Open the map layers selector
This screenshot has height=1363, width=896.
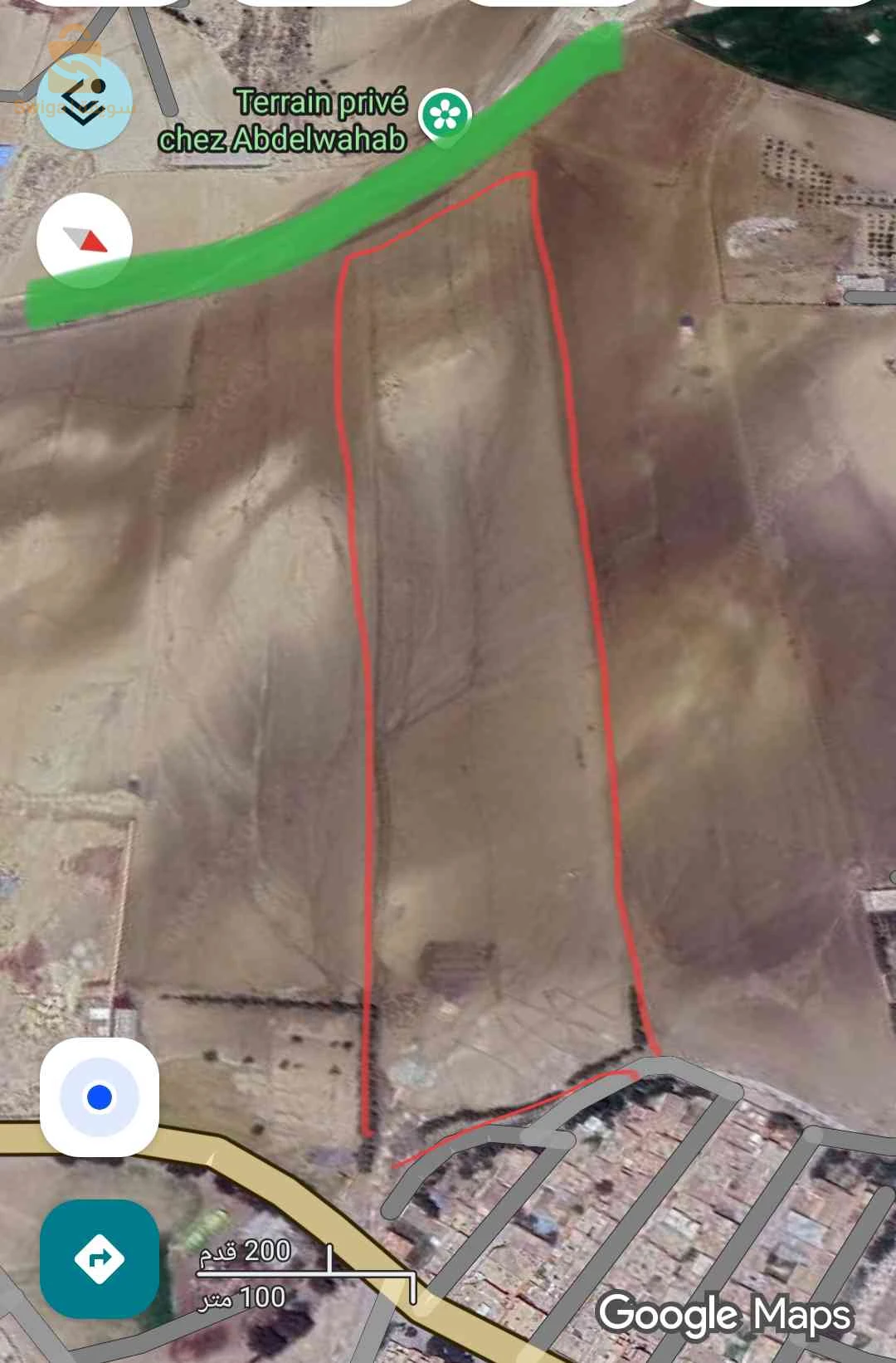tap(85, 101)
